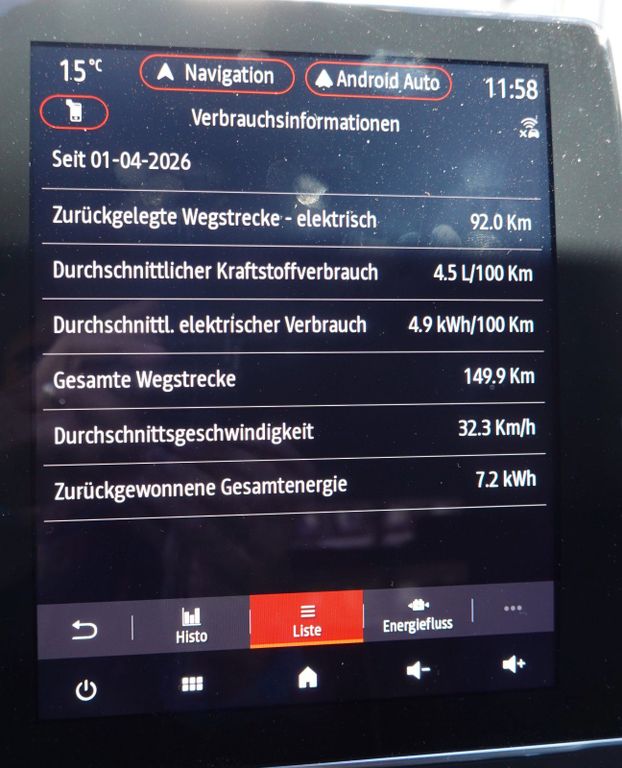Screen dimensions: 622x768
Task: Select the Liste tab
Action: coord(306,621)
